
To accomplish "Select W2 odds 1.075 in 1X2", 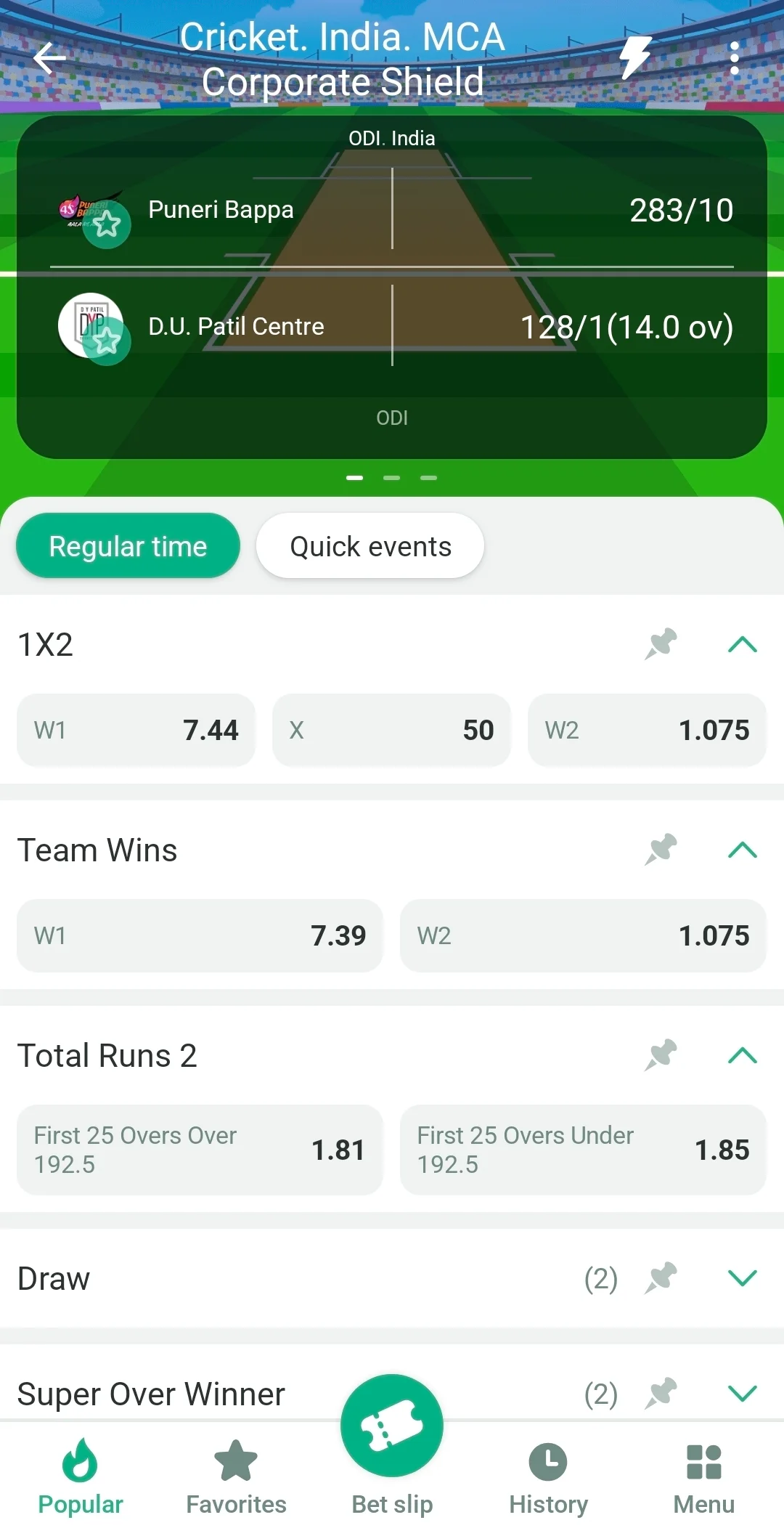I will (x=646, y=730).
